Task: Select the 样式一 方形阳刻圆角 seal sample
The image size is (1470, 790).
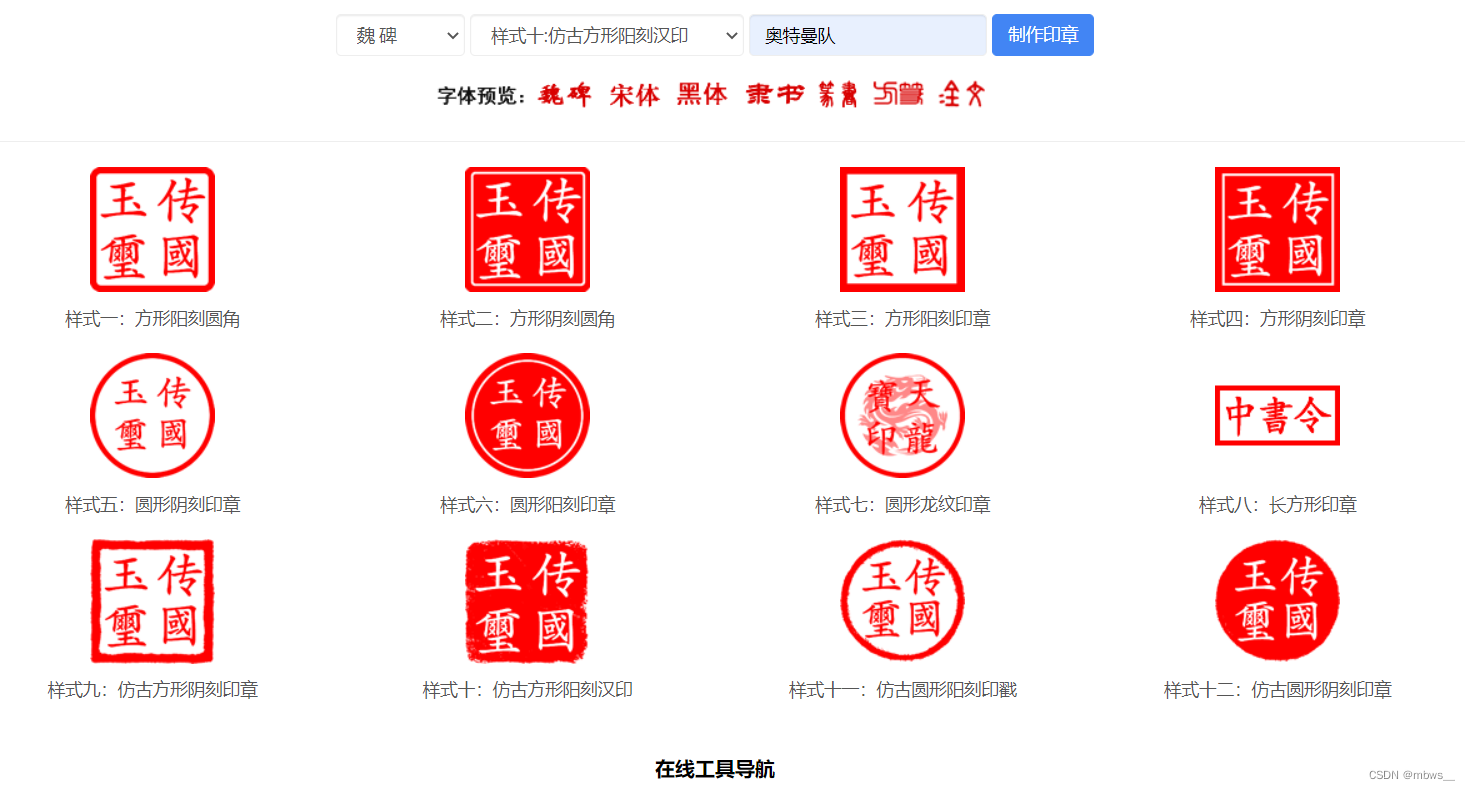Action: tap(152, 230)
